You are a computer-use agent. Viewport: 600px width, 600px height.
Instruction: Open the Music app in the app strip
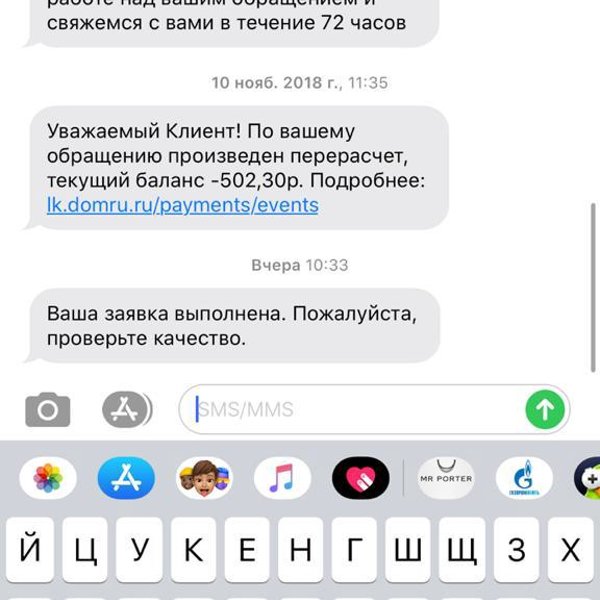(282, 479)
